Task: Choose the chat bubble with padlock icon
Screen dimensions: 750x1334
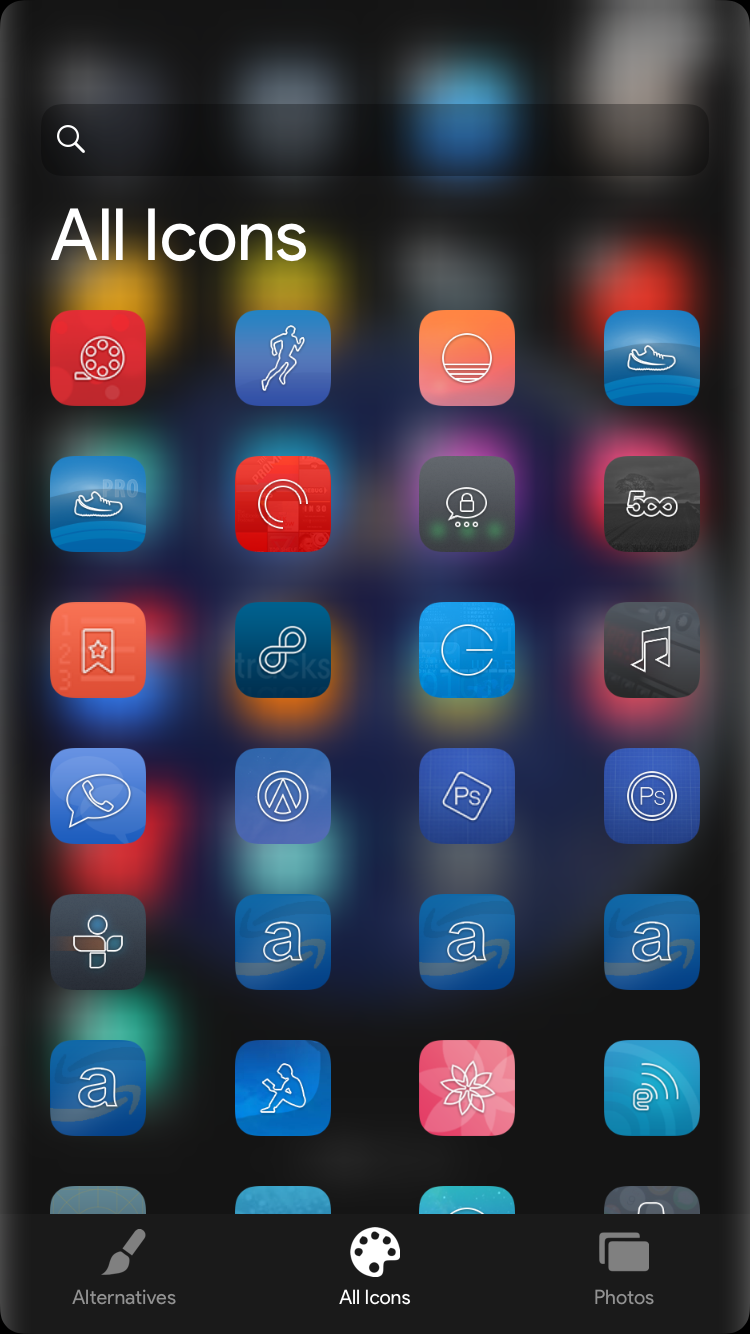Action: click(467, 504)
